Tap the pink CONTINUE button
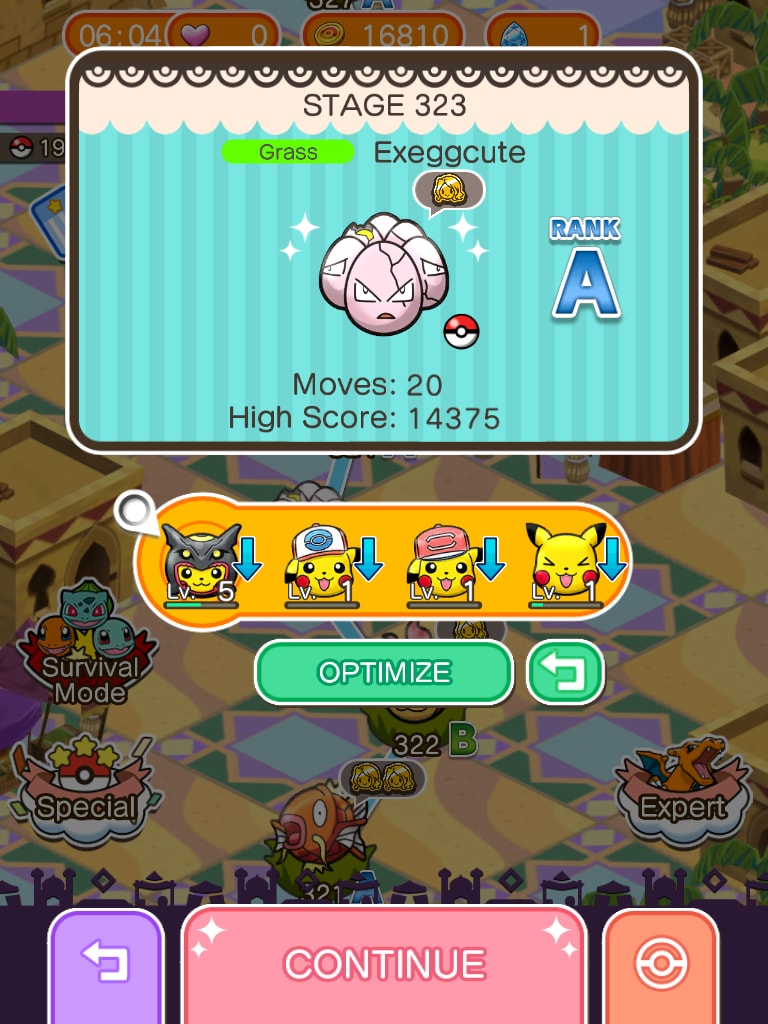Screen dimensions: 768x1024 (x=384, y=964)
